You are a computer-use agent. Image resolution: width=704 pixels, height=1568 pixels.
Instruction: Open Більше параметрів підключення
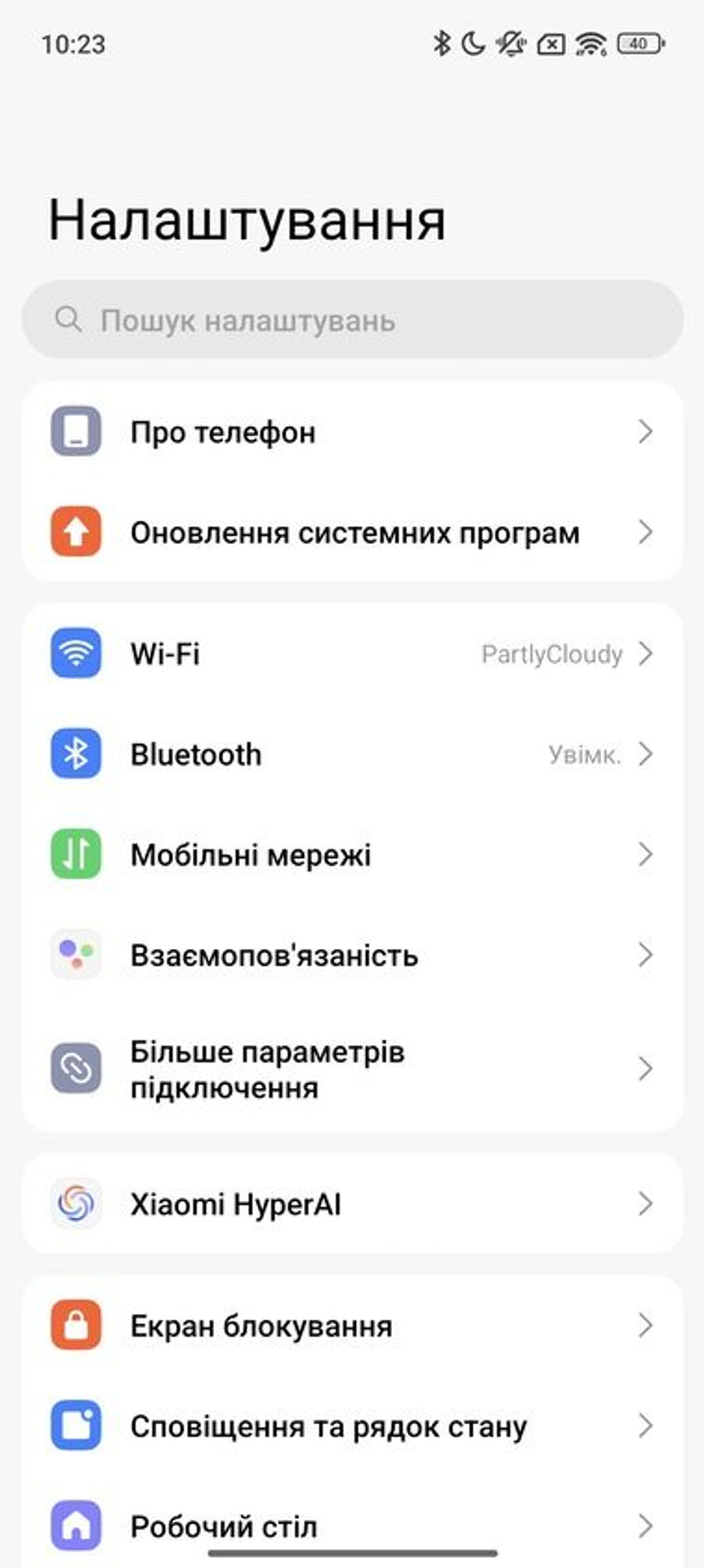point(351,1069)
